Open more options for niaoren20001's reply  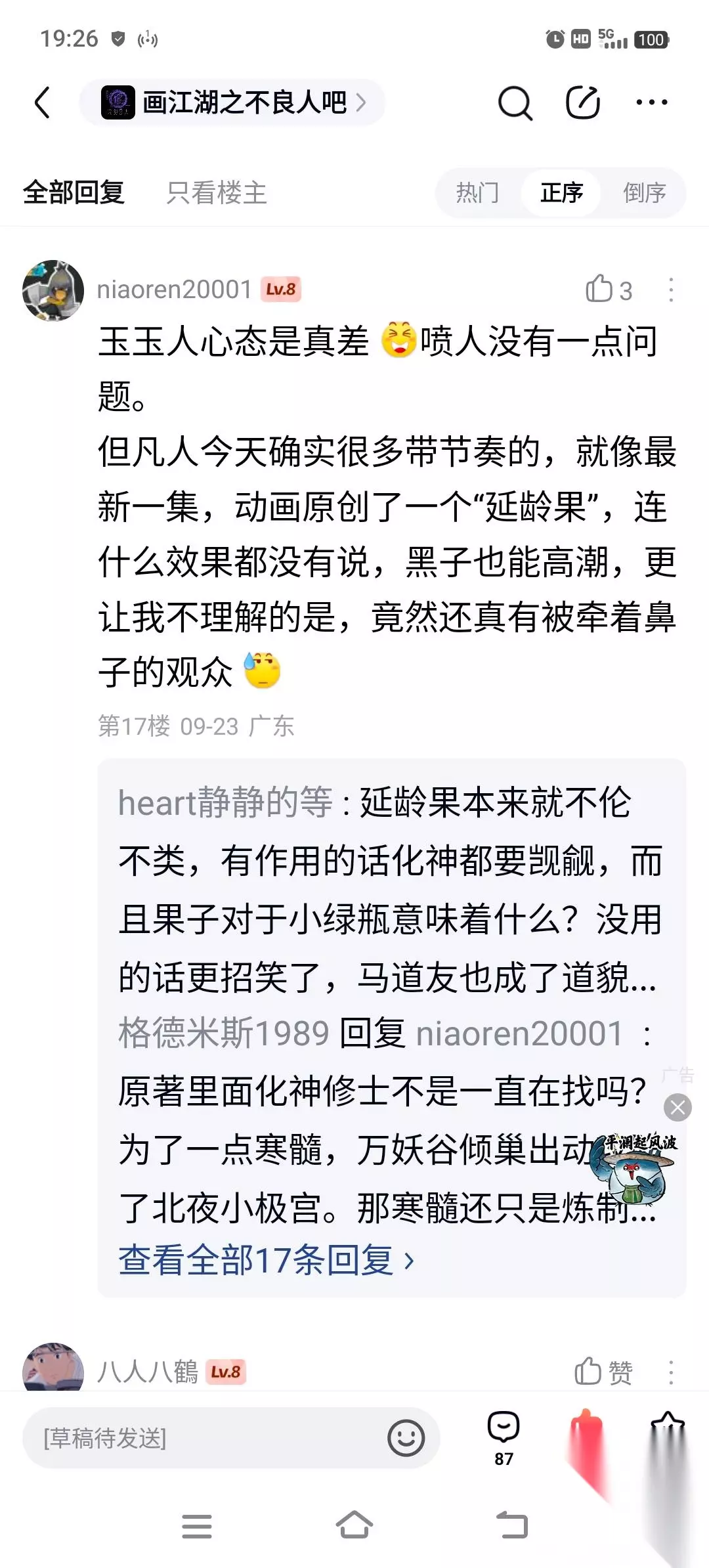click(671, 290)
